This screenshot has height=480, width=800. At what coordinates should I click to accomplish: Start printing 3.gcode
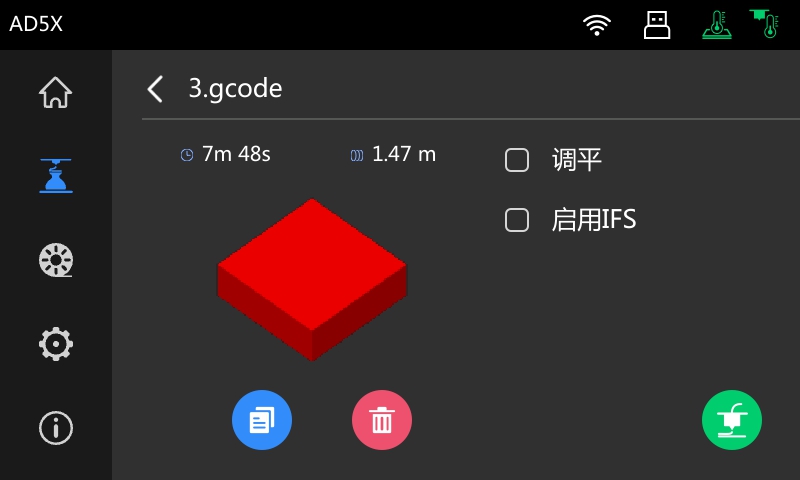732,420
